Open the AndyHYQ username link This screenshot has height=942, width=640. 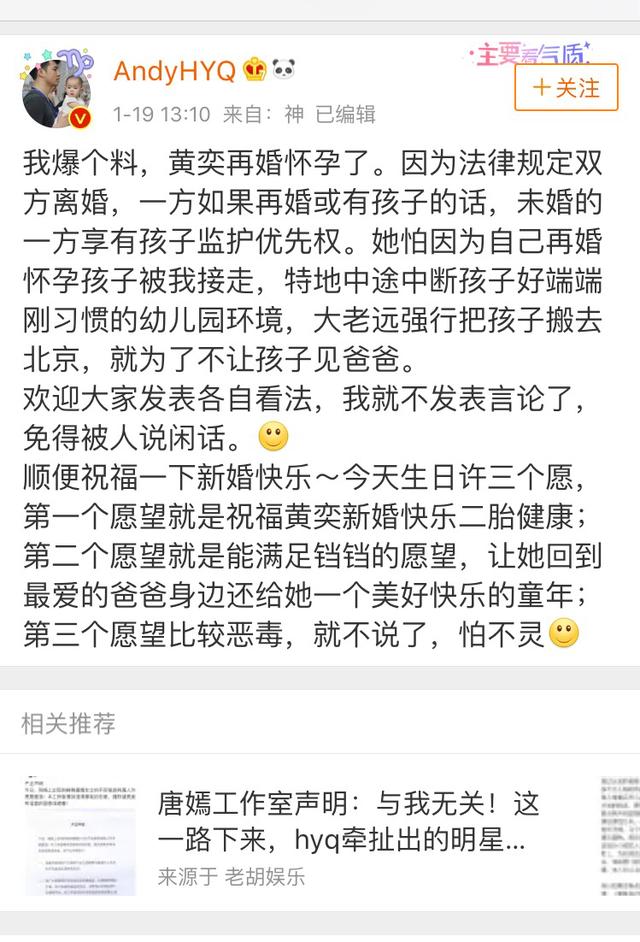(x=175, y=72)
